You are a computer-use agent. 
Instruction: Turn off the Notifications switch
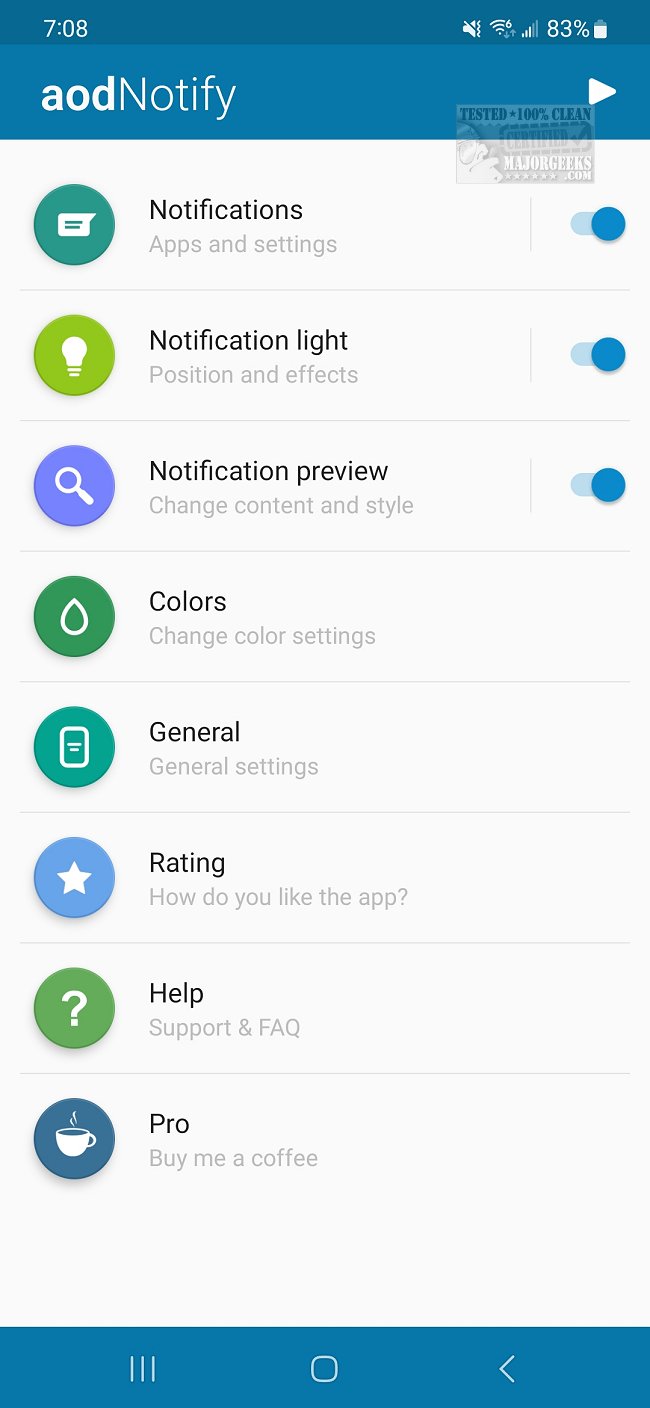[598, 224]
